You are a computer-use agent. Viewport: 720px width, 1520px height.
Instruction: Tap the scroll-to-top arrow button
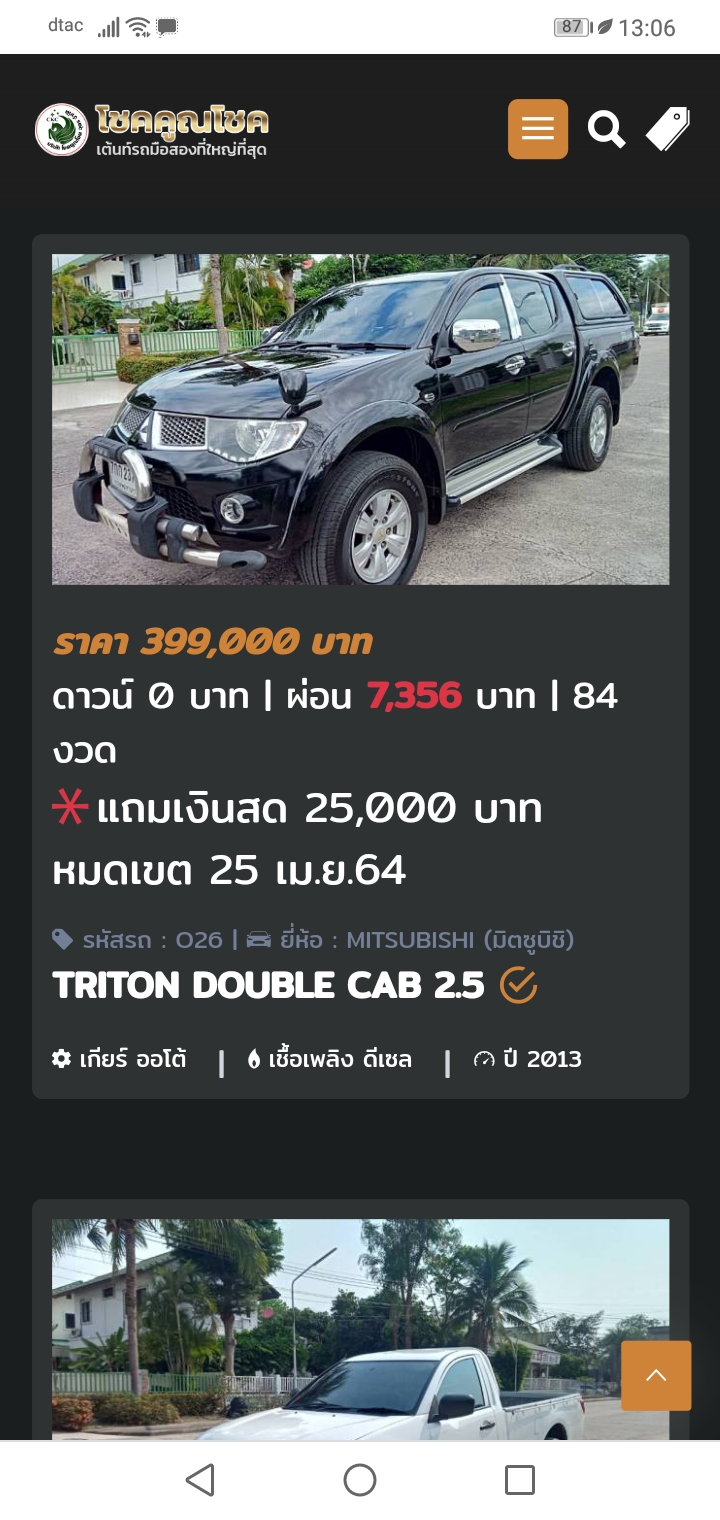pyautogui.click(x=656, y=1376)
